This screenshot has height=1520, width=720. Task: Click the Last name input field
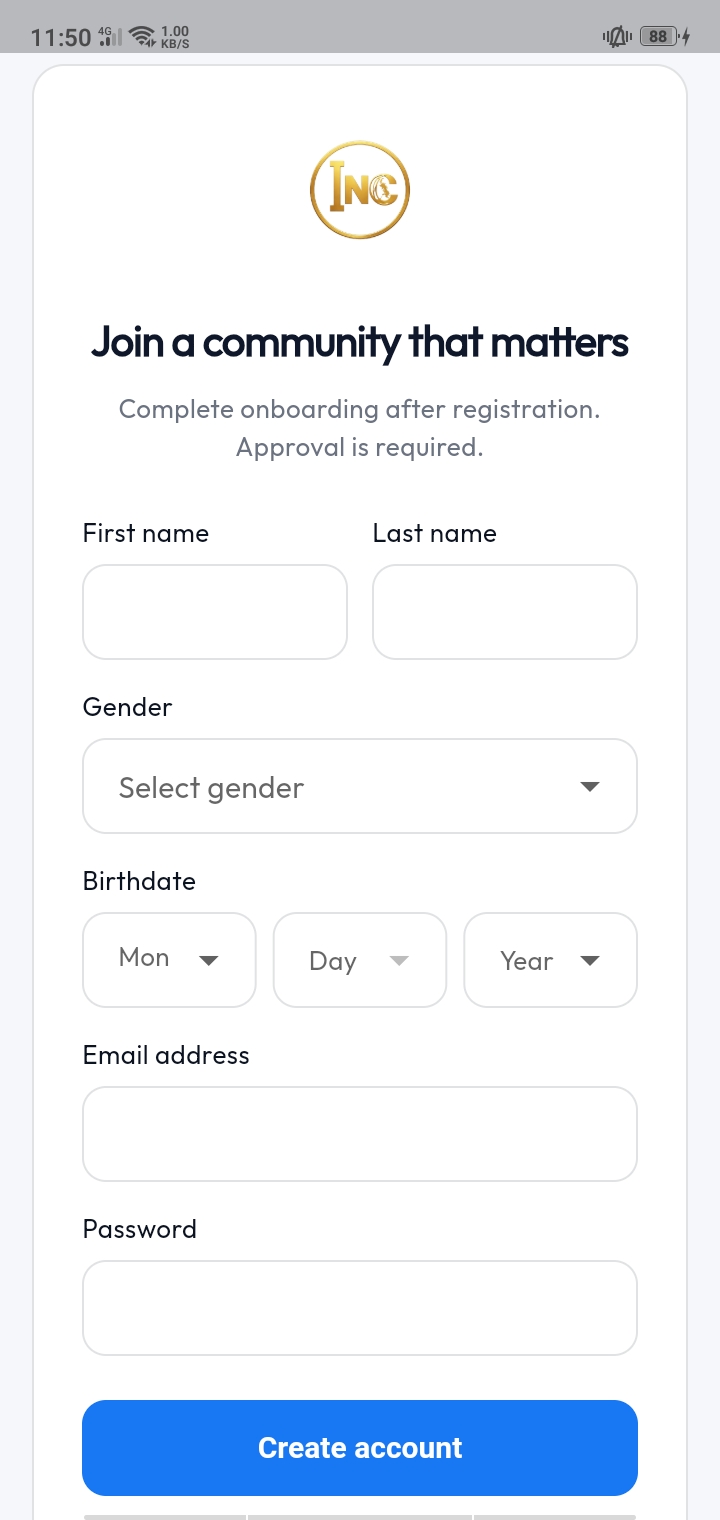click(504, 611)
